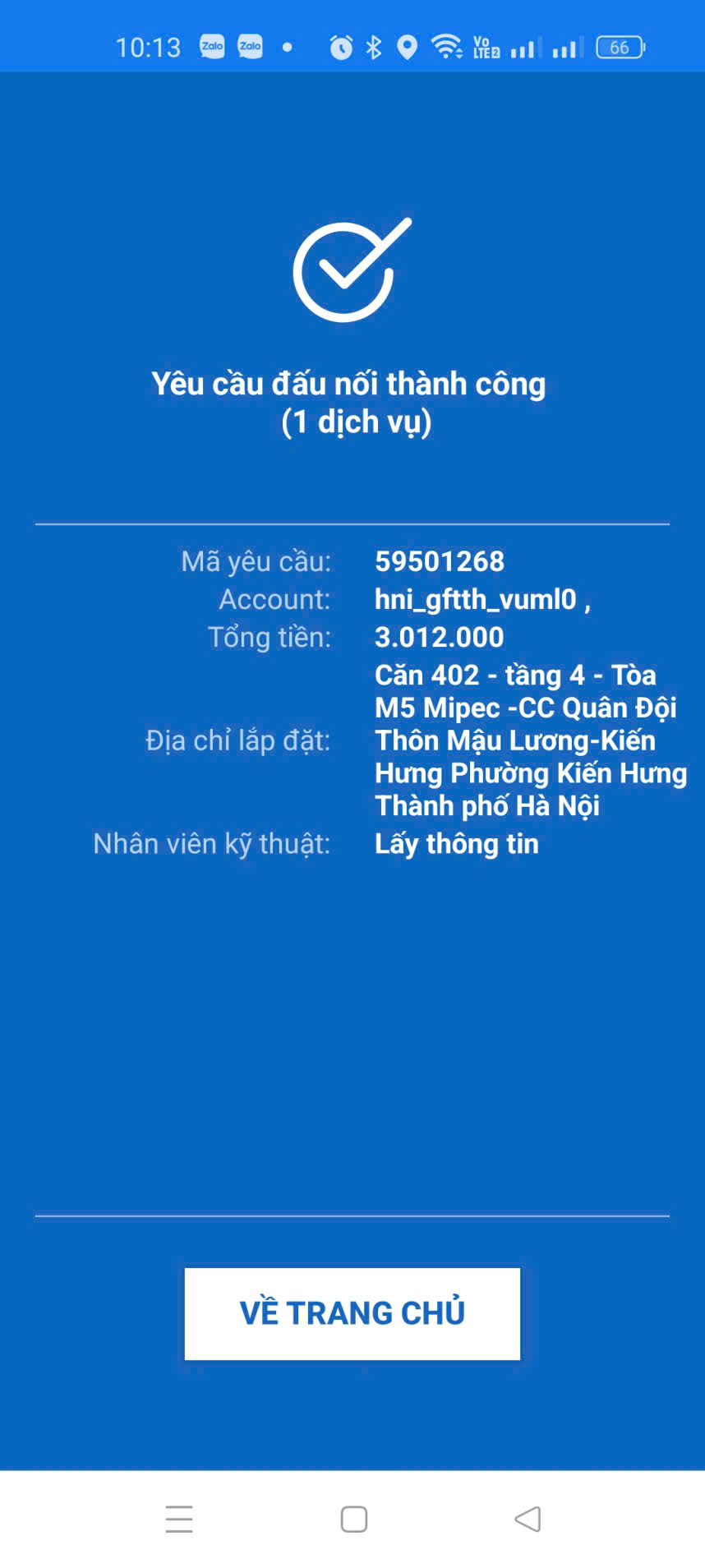Tap the small dot notification indicator

click(x=287, y=48)
